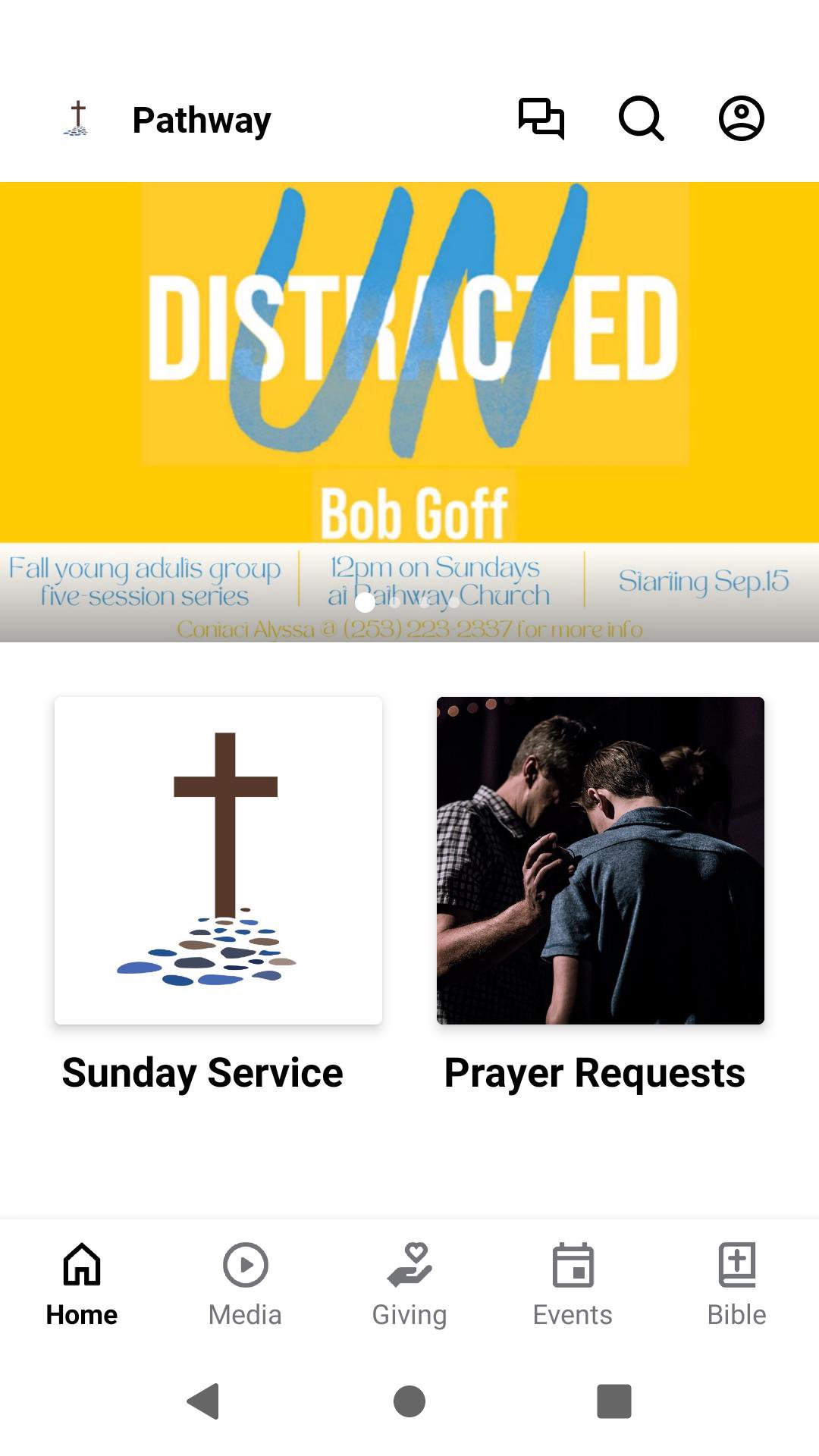The height and width of the screenshot is (1456, 819).
Task: Open the Sunday Service card
Action: point(218,861)
